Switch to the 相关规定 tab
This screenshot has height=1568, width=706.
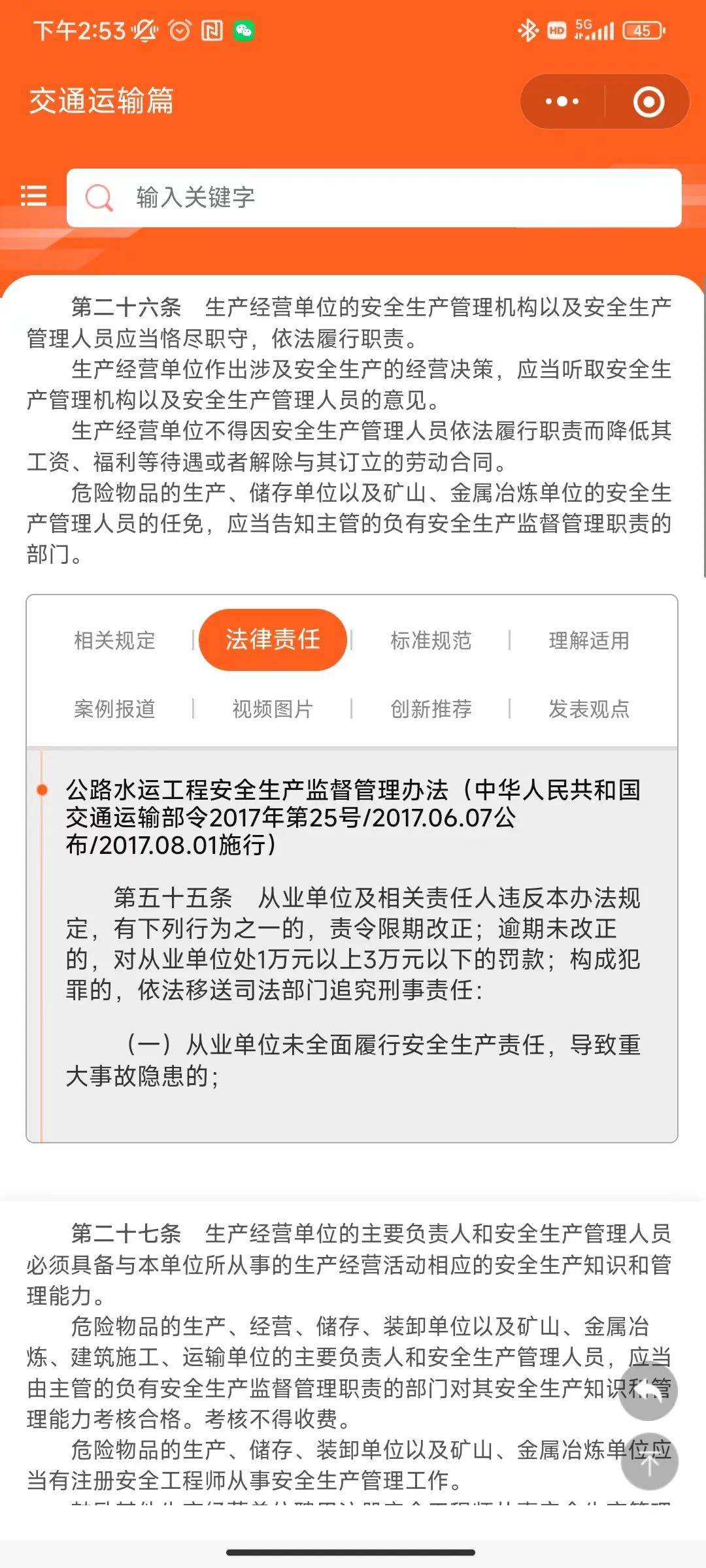point(114,640)
